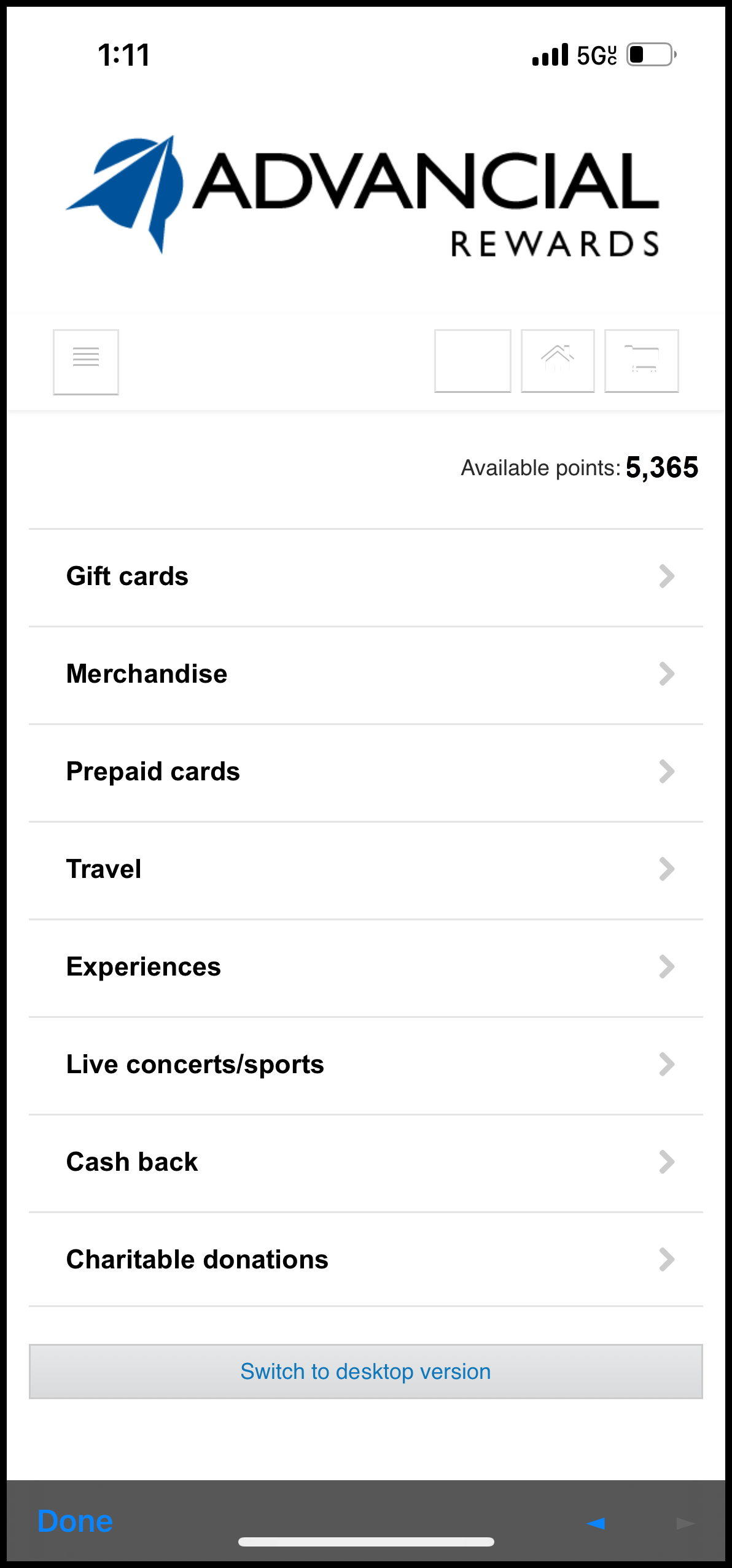View Experiences rewards
Screen dimensions: 732x1568
point(366,968)
